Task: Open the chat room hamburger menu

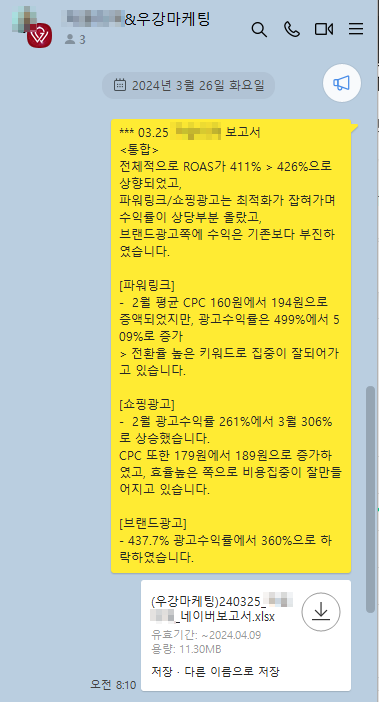Action: point(356,30)
